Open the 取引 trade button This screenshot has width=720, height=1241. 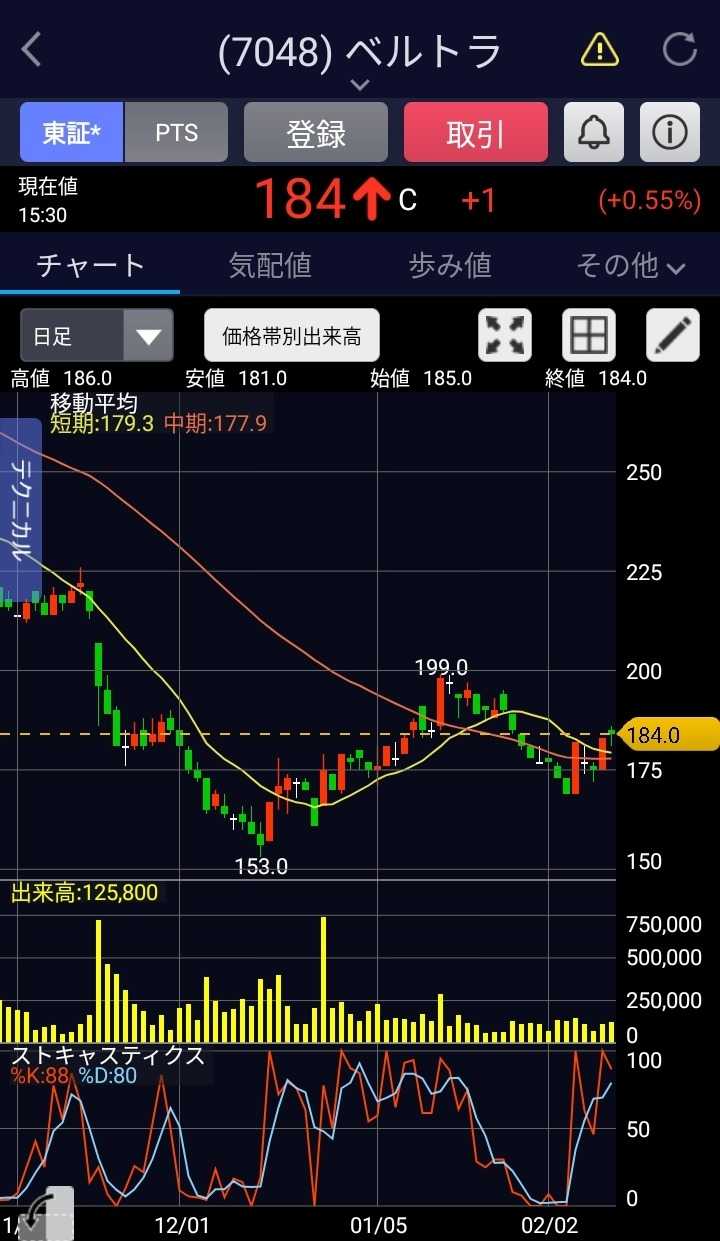point(476,133)
